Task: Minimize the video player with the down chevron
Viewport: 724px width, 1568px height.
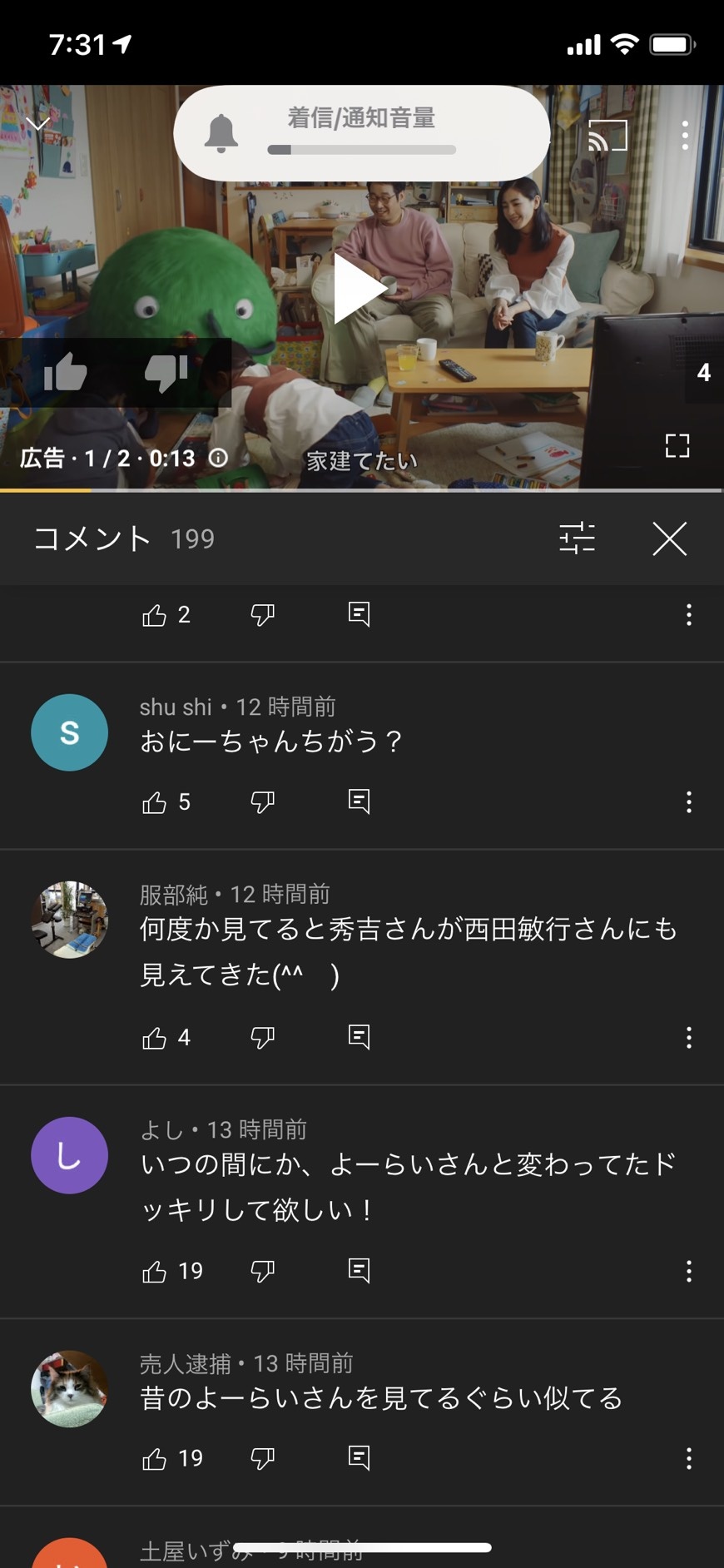Action: (38, 124)
